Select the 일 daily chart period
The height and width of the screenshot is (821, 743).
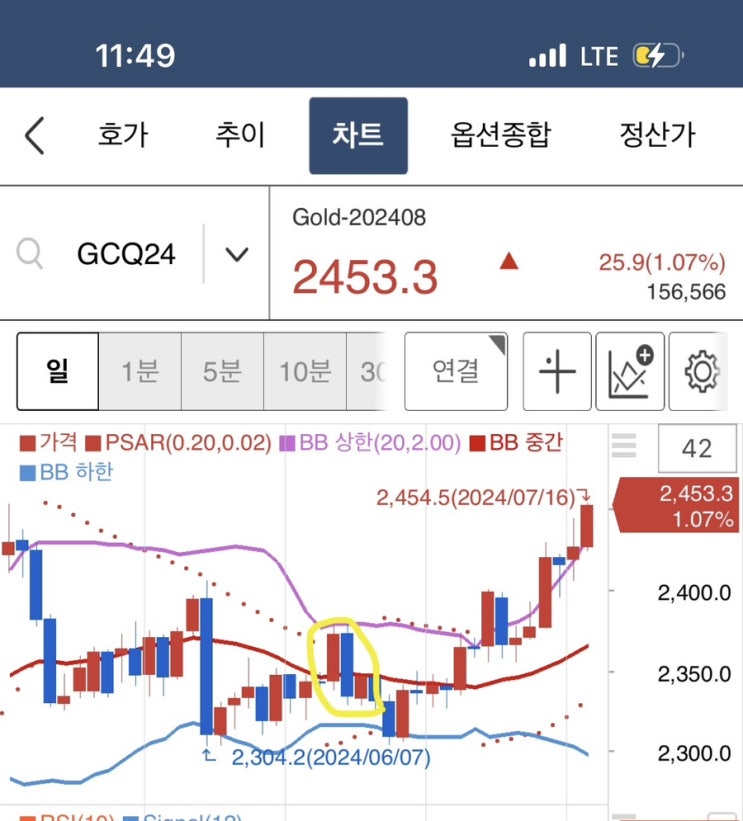(58, 371)
